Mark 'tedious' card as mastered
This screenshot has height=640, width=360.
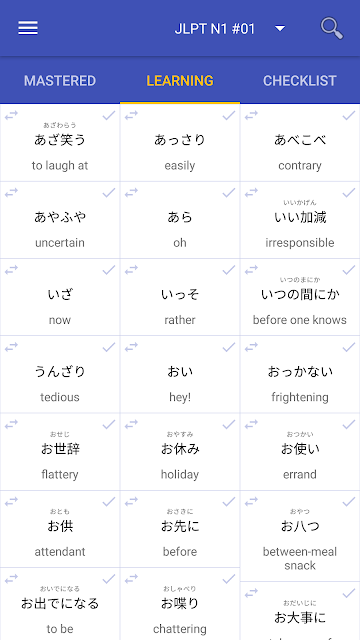[109, 347]
